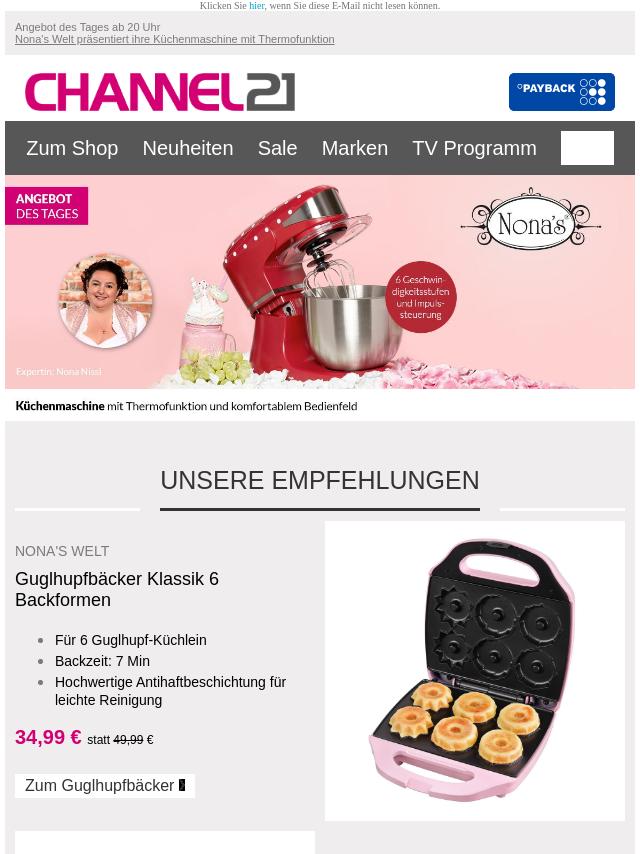
Task: Open Guglhupfbäcker Klassik 6 Backformen title
Action: click(117, 589)
